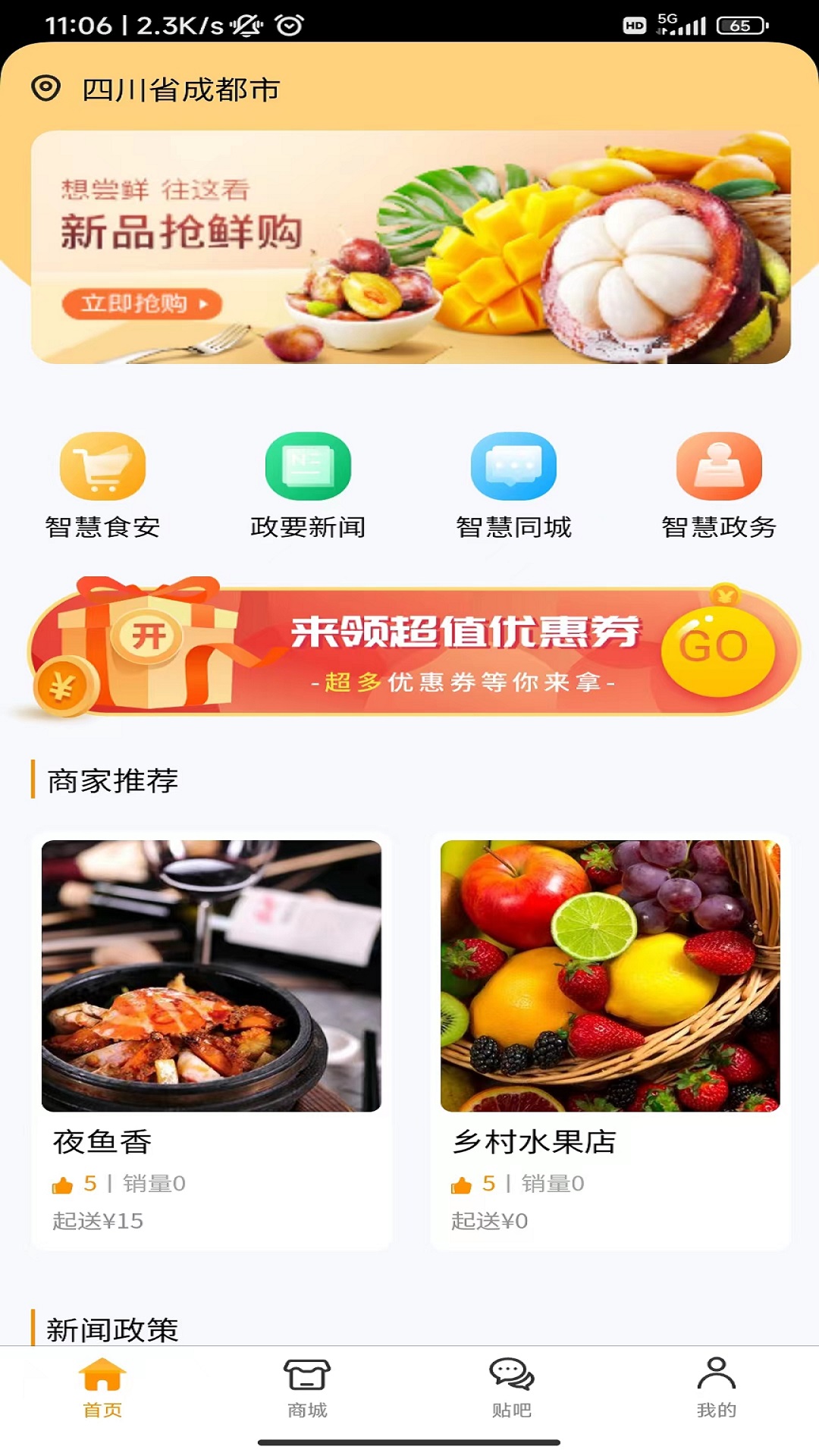Open the location selector 四川省成都市
Image resolution: width=819 pixels, height=1456 pixels.
tap(155, 89)
